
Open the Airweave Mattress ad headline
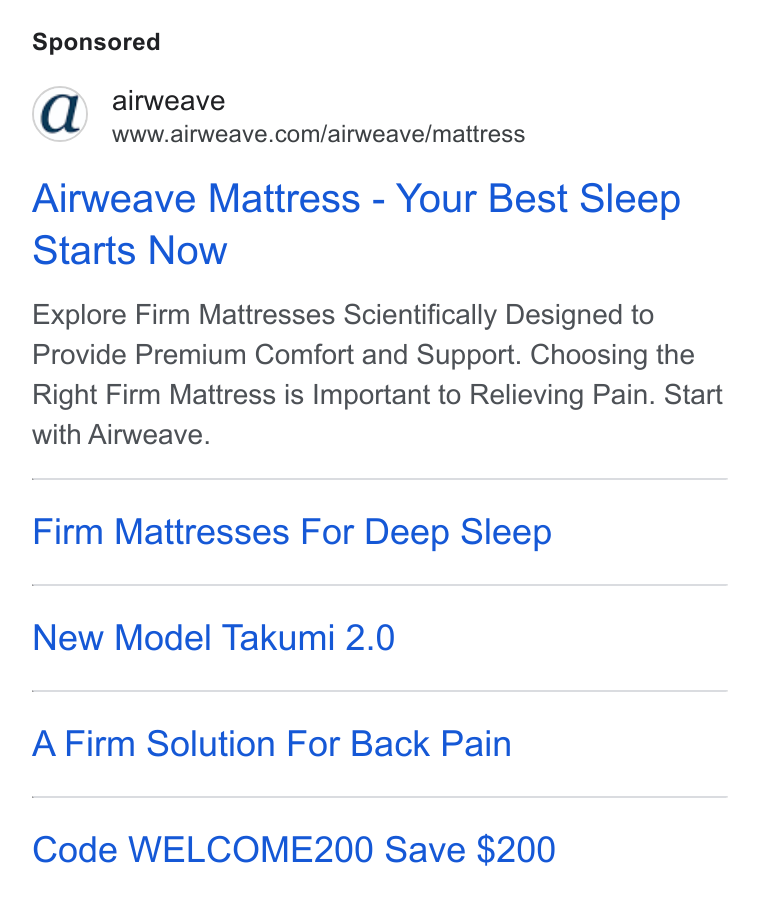pos(356,224)
